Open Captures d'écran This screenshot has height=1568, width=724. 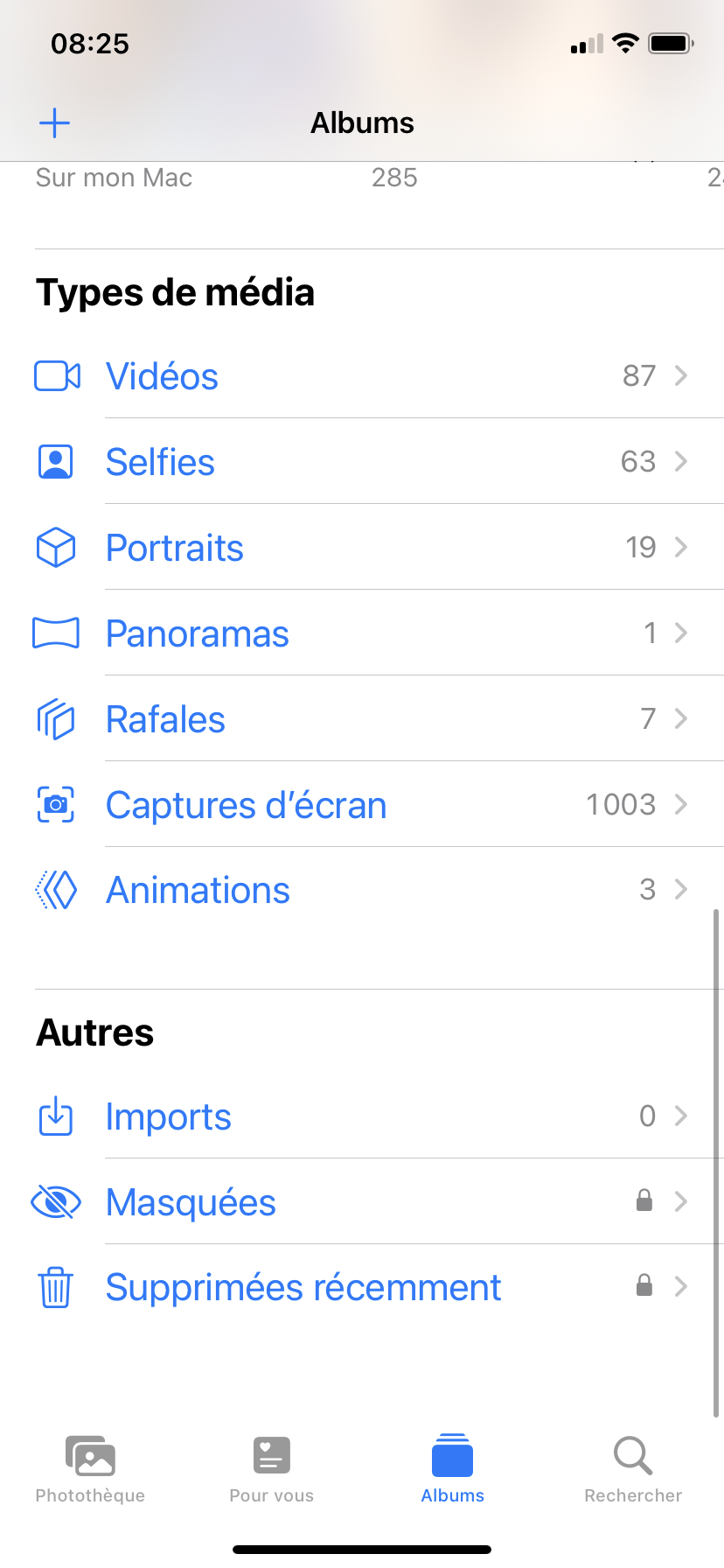(x=246, y=805)
